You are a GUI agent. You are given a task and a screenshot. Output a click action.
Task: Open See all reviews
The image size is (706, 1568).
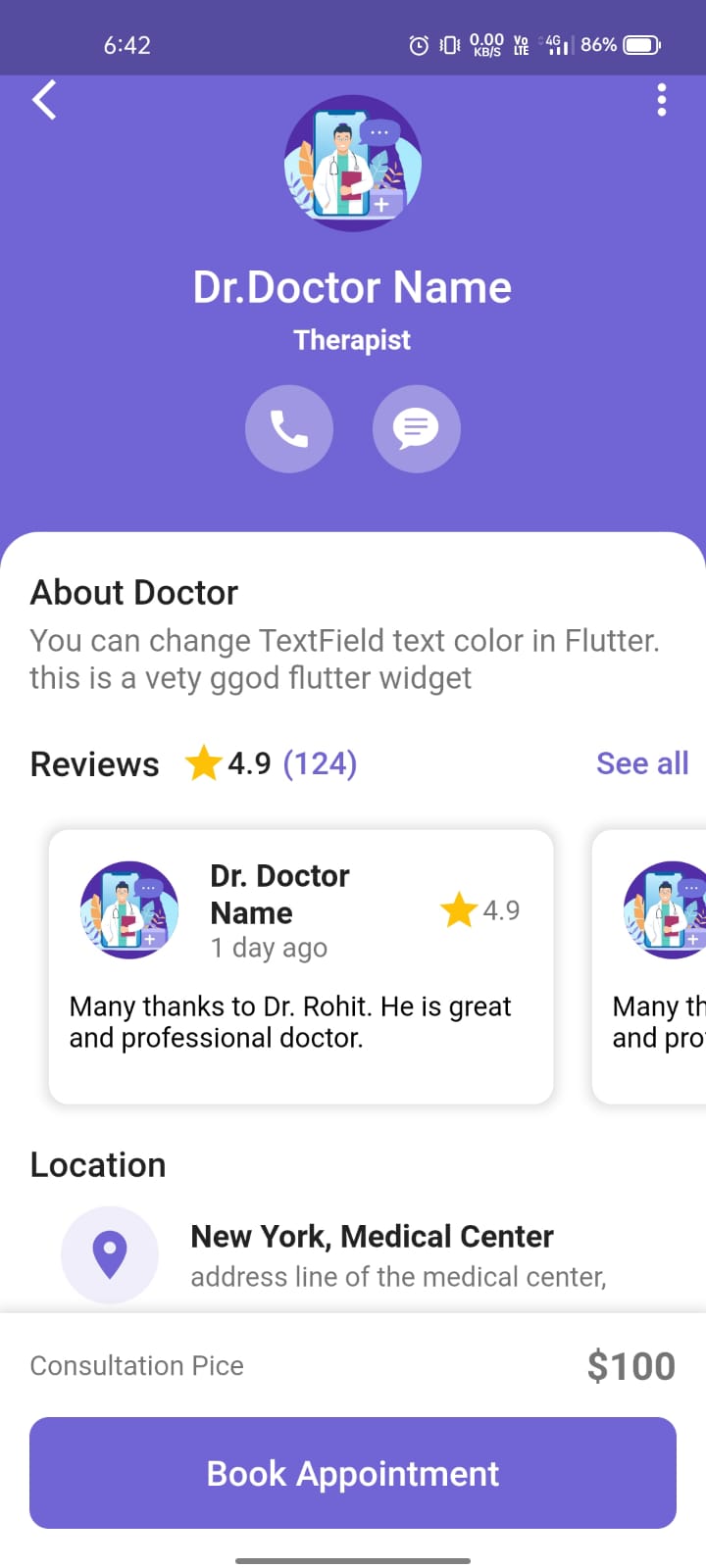coord(642,763)
